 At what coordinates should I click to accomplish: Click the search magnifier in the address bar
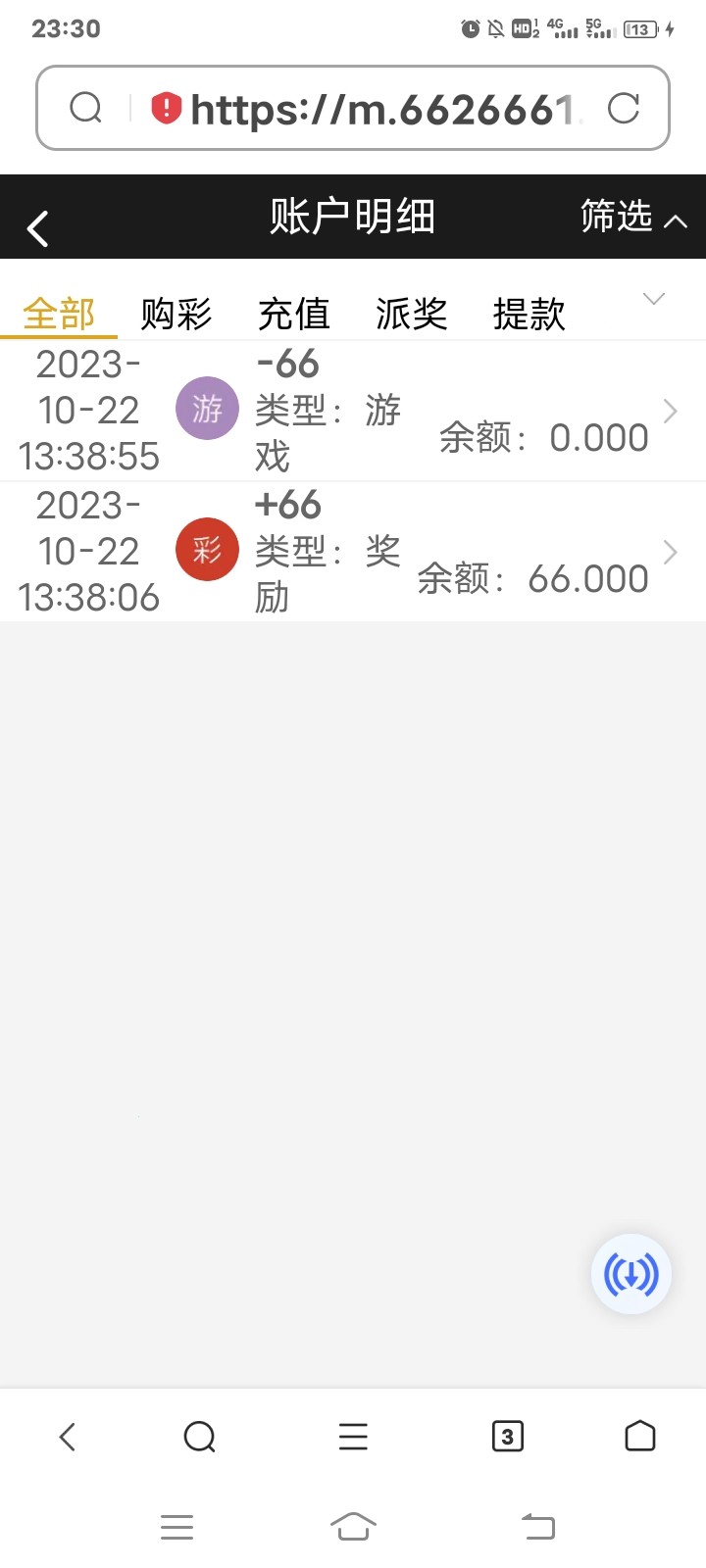coord(85,108)
